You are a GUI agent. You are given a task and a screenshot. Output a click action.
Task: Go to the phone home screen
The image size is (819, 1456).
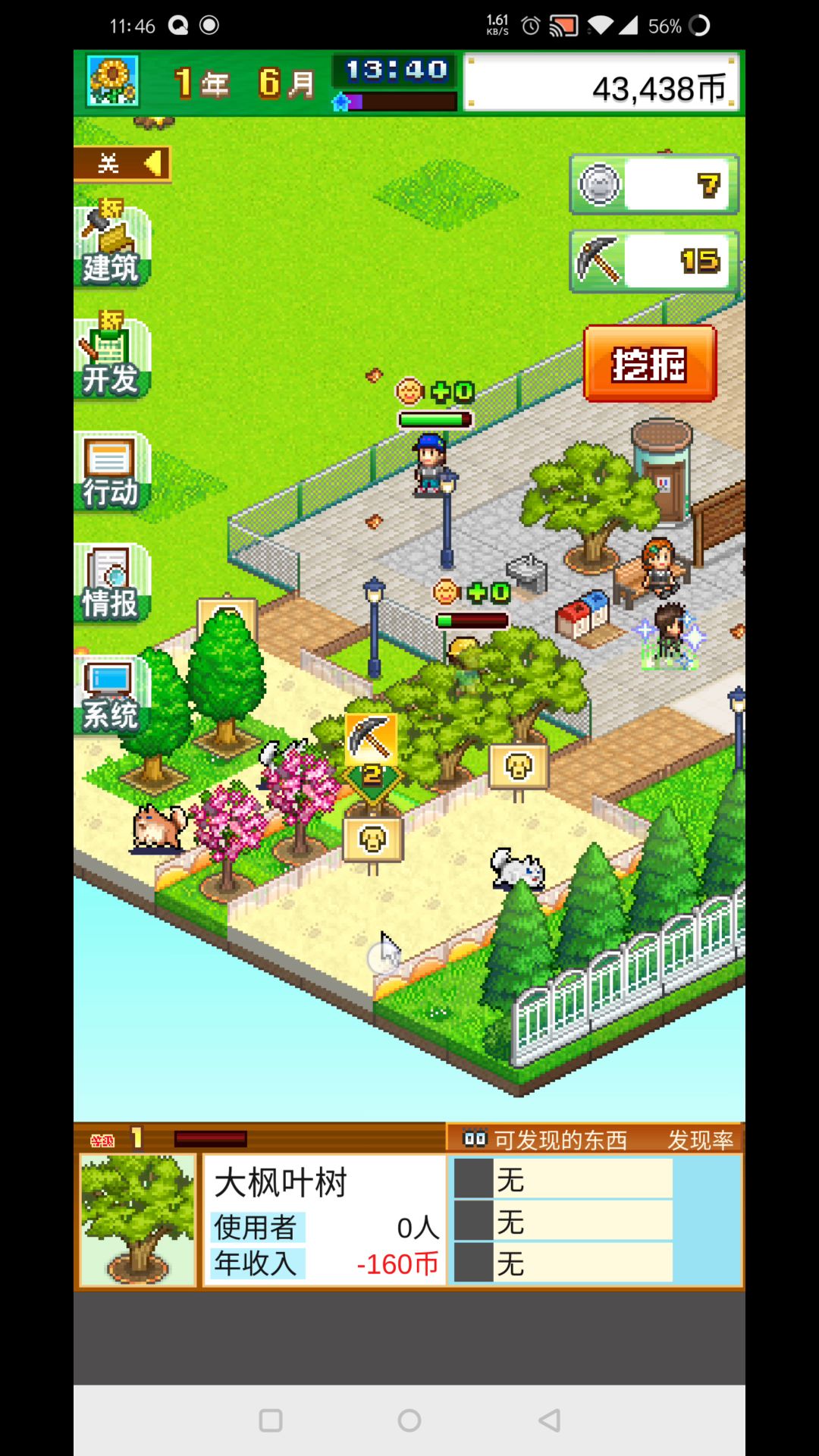point(409,1420)
